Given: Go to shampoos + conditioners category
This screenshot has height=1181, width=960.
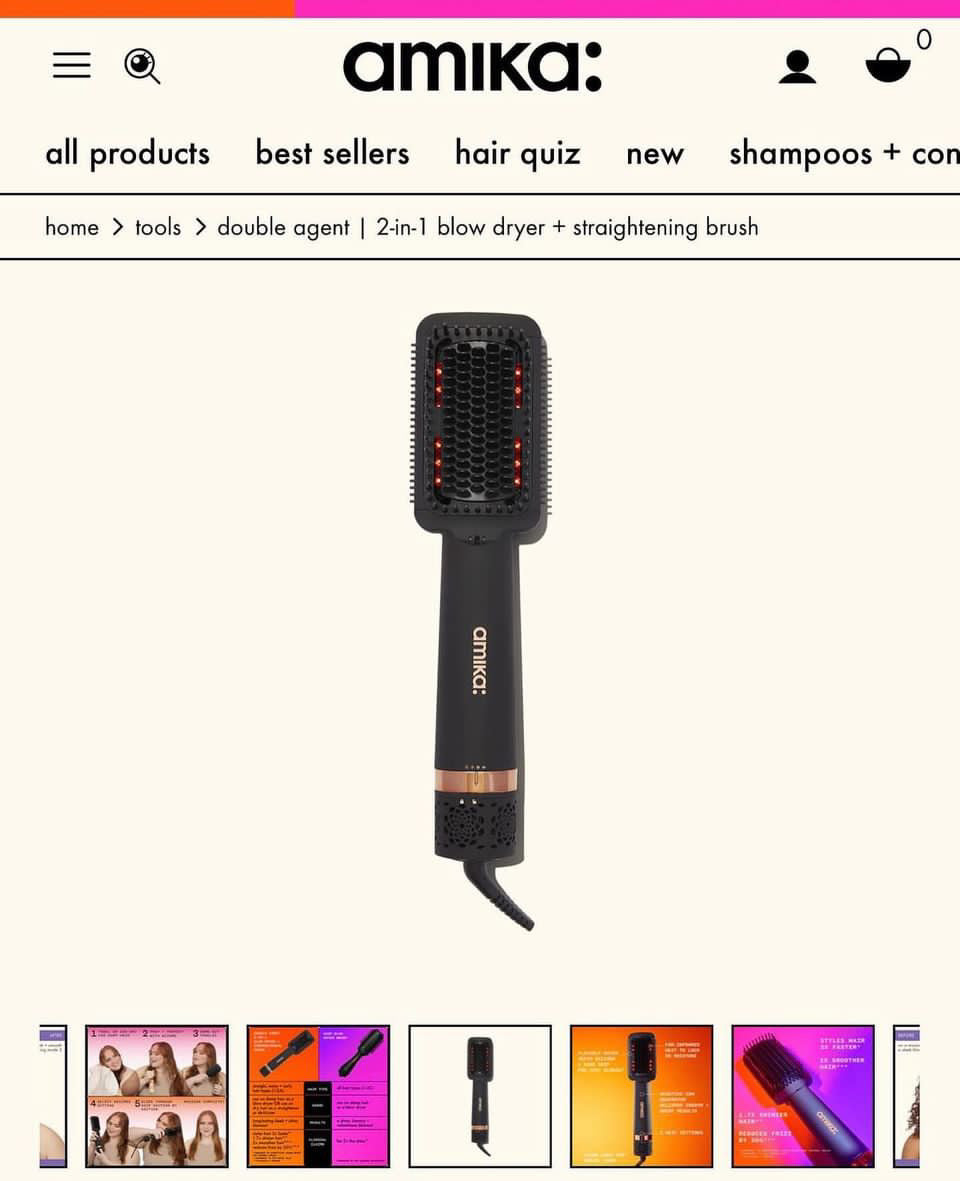Looking at the screenshot, I should coord(843,153).
